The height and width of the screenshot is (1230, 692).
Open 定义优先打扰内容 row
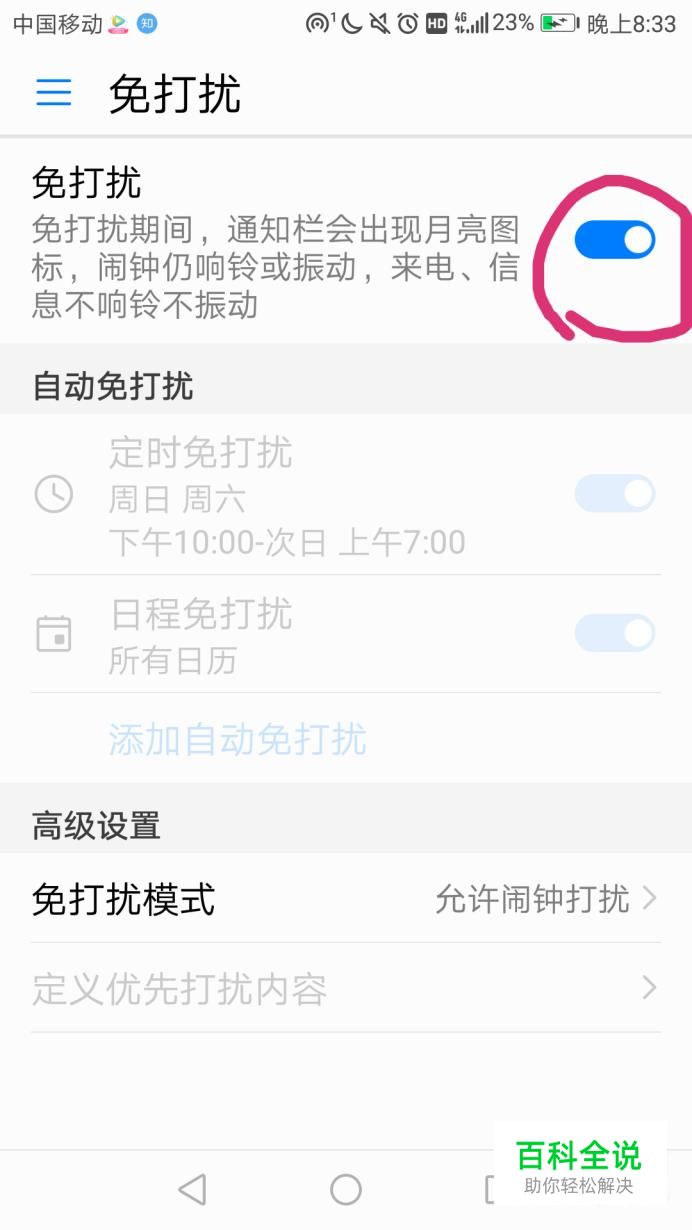point(346,988)
